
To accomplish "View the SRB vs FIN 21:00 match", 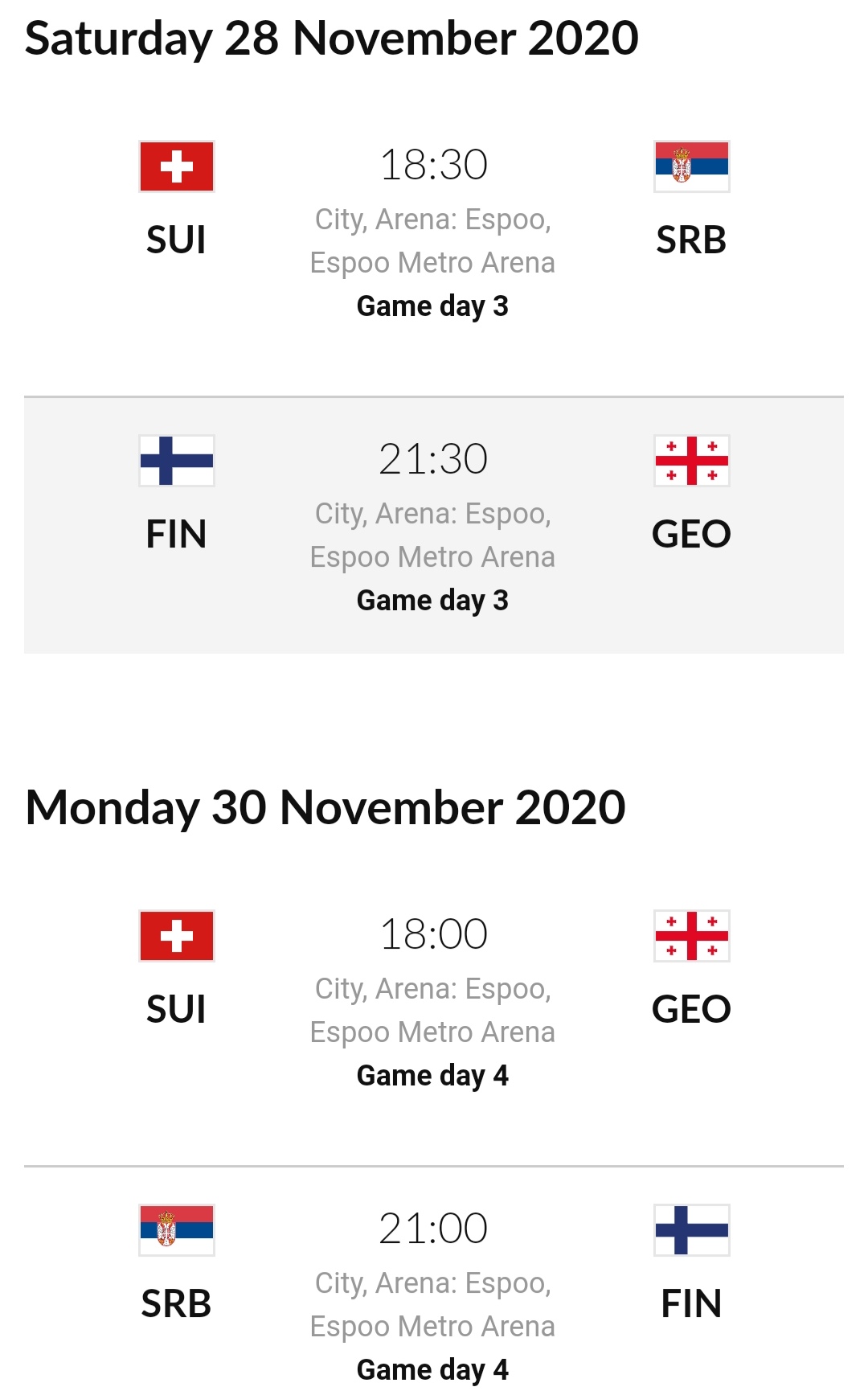I will coord(433,1229).
